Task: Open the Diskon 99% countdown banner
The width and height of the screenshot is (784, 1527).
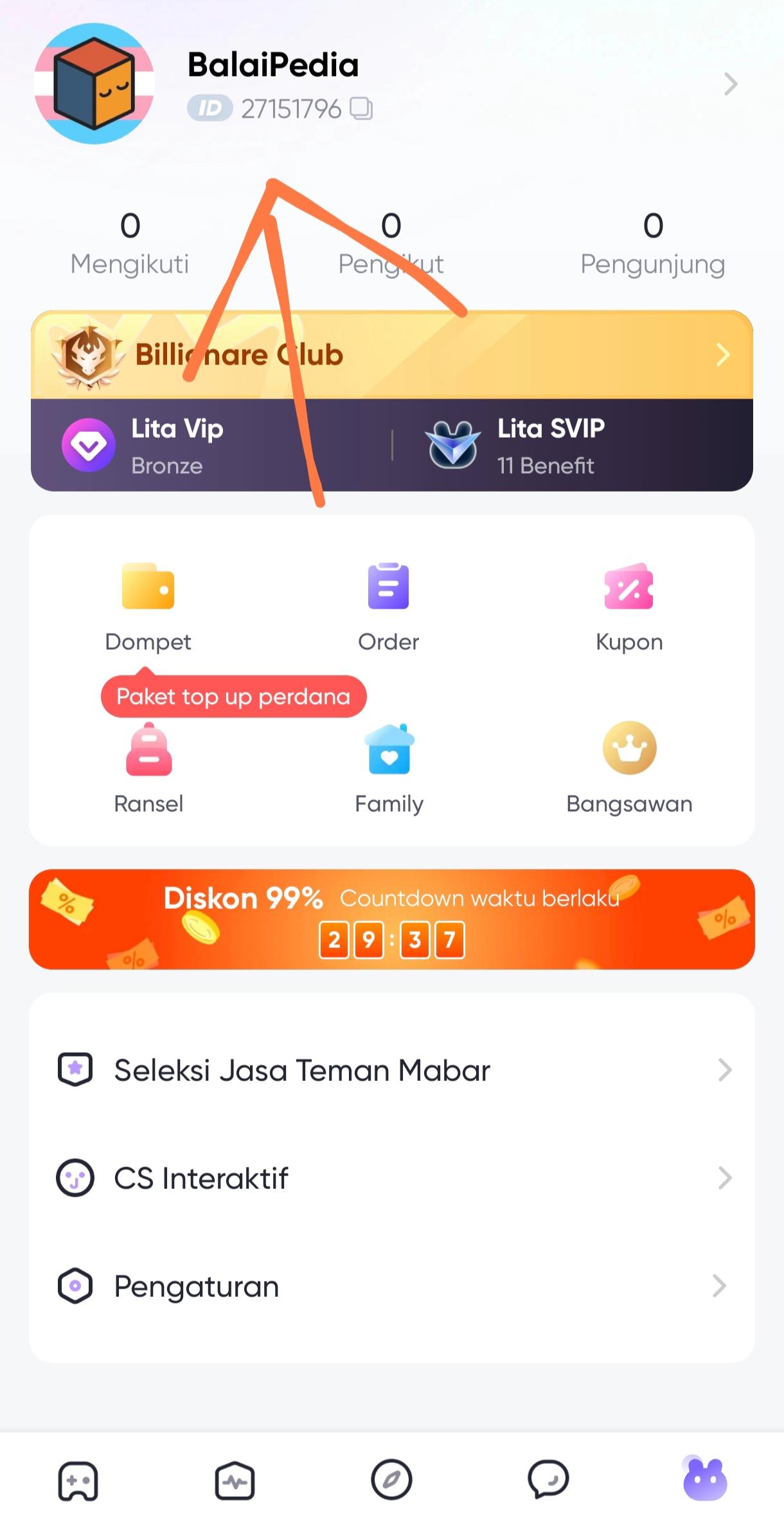Action: pyautogui.click(x=392, y=919)
